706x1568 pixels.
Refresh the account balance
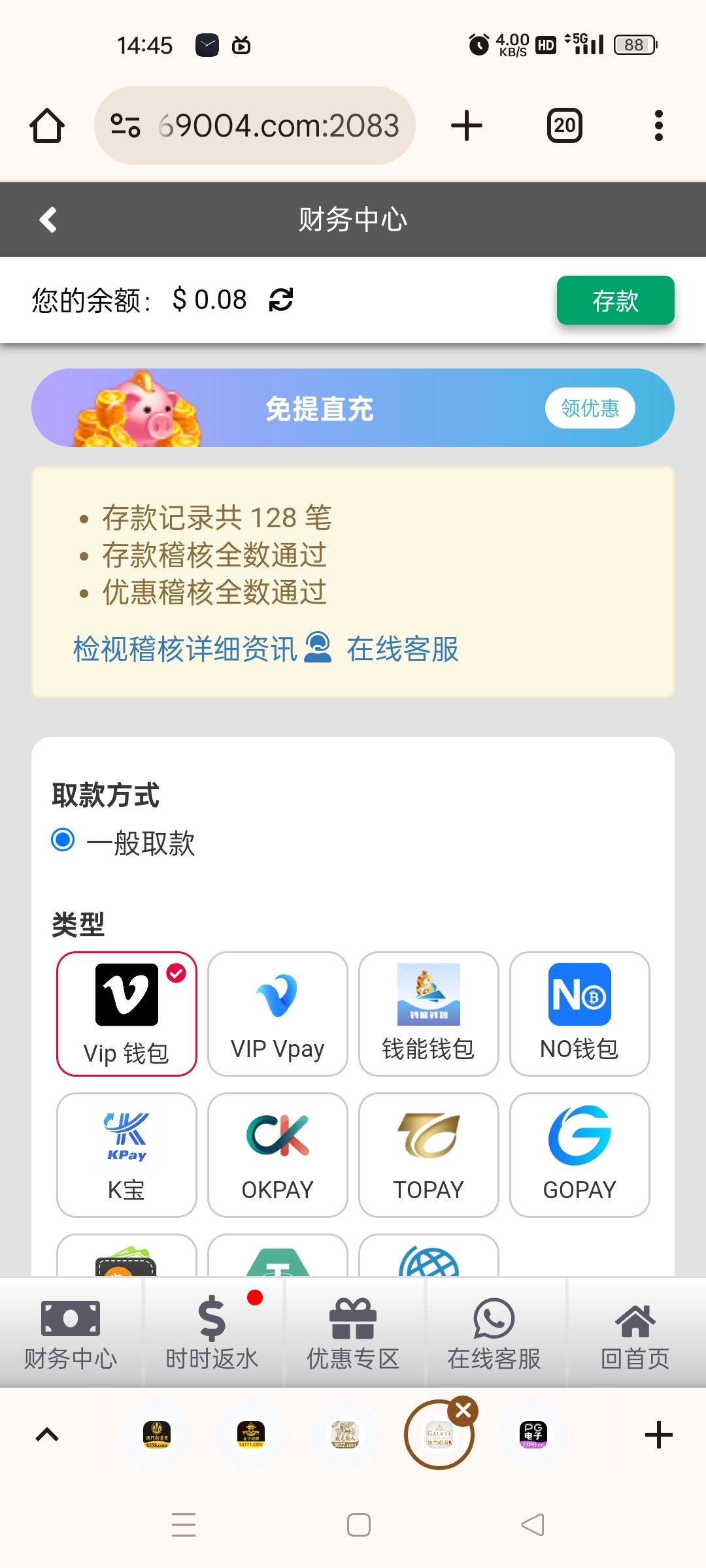(x=278, y=300)
